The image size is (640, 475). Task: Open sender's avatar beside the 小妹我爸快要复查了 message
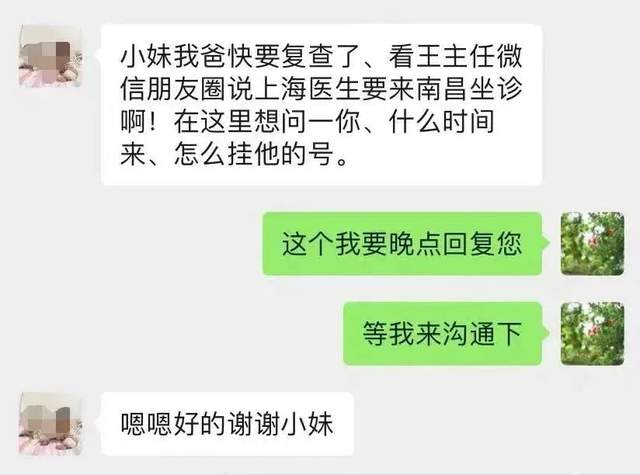pyautogui.click(x=49, y=57)
